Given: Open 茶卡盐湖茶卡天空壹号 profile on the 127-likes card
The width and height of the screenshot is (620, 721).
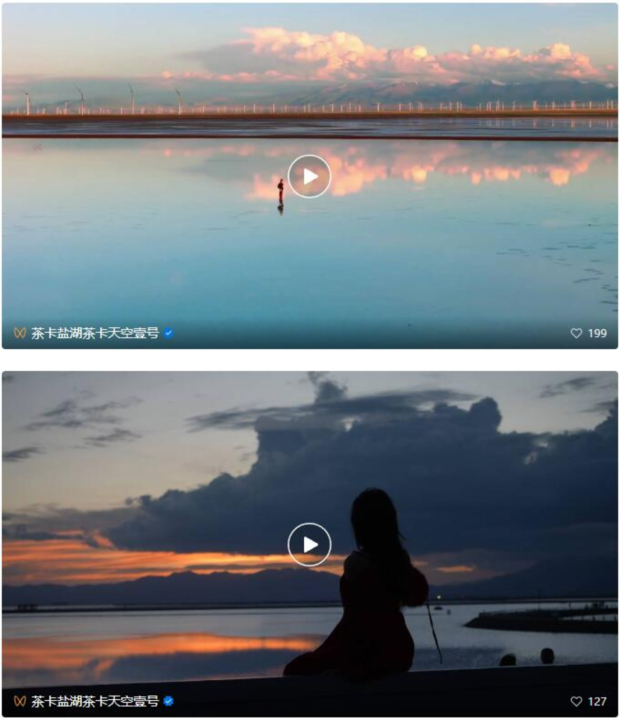Looking at the screenshot, I should [x=94, y=702].
